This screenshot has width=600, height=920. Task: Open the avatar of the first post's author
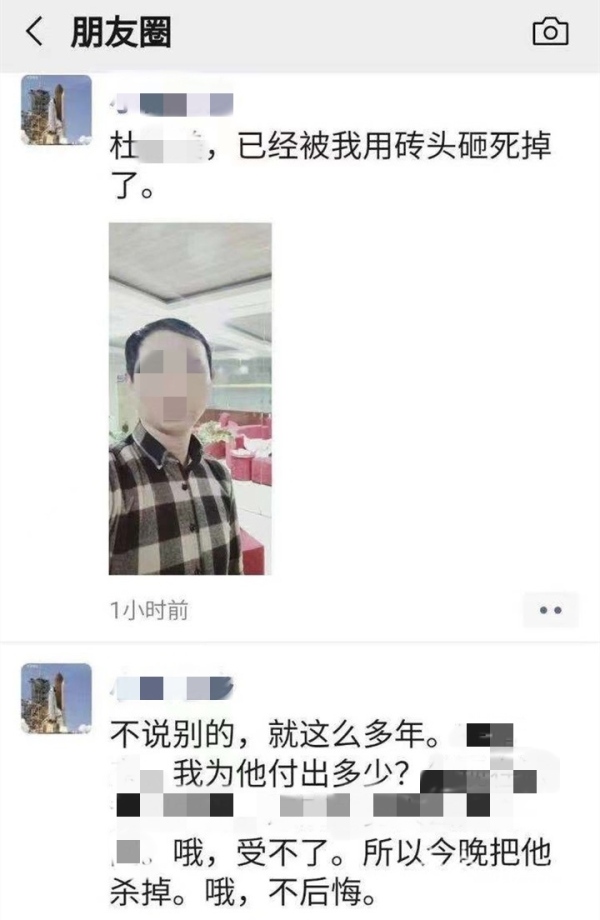pyautogui.click(x=56, y=110)
